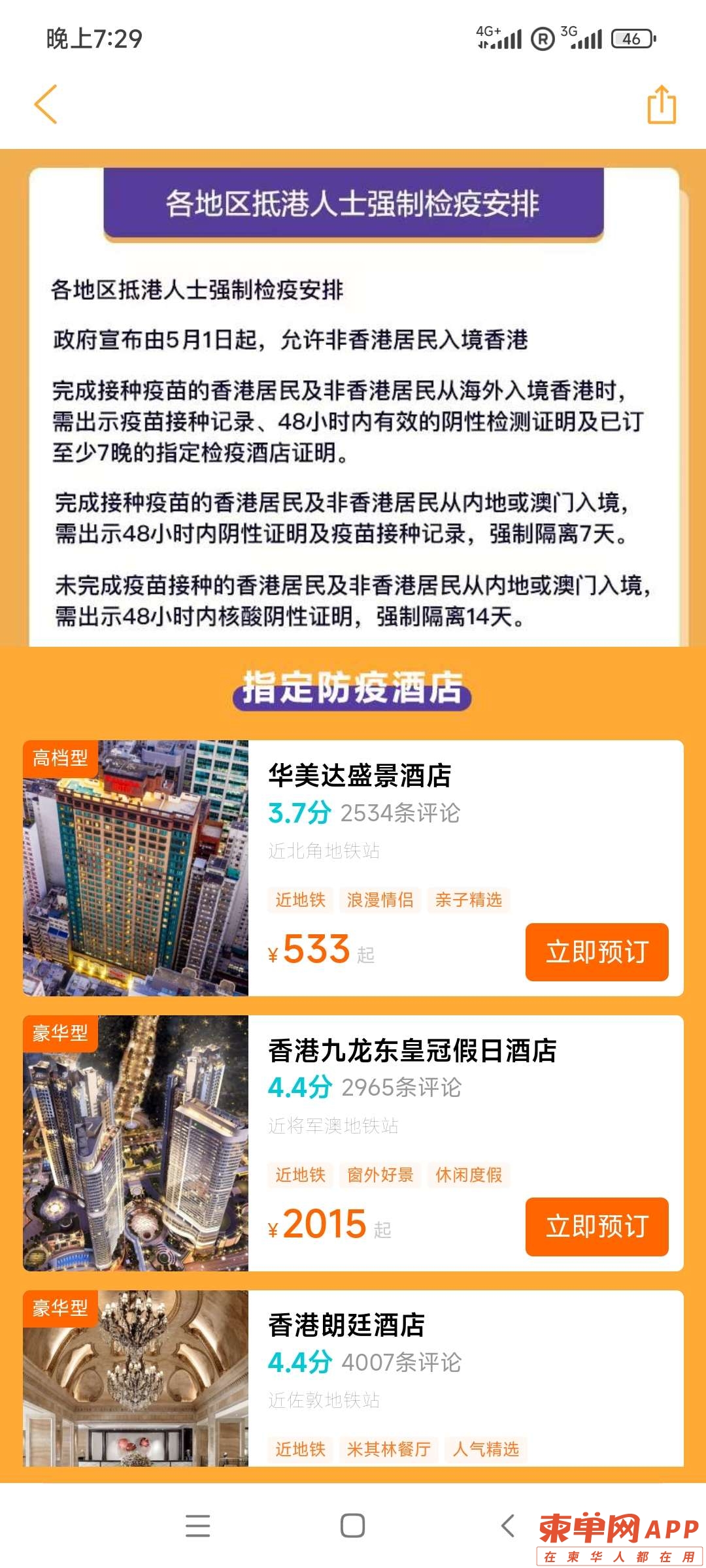
Task: Go back using the orange arrow
Action: 46,105
